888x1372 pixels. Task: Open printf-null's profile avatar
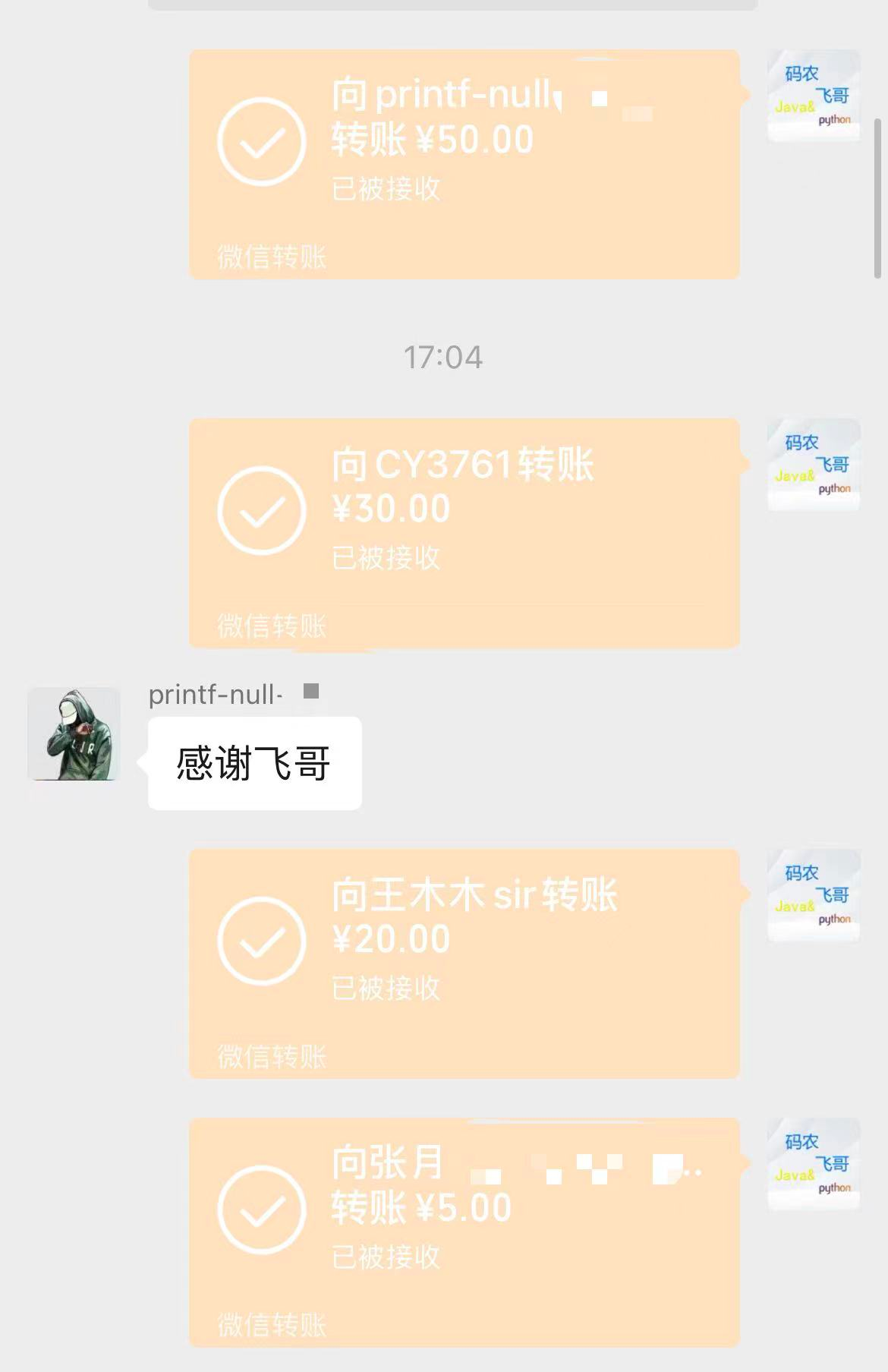pos(74,733)
